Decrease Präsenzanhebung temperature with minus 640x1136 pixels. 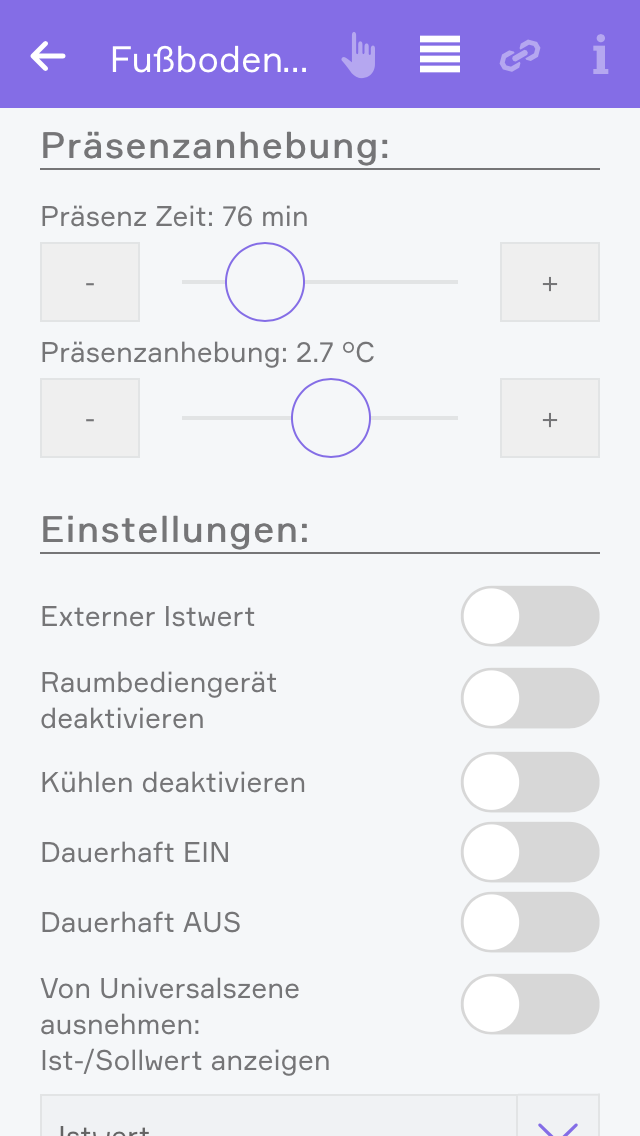pyautogui.click(x=90, y=418)
